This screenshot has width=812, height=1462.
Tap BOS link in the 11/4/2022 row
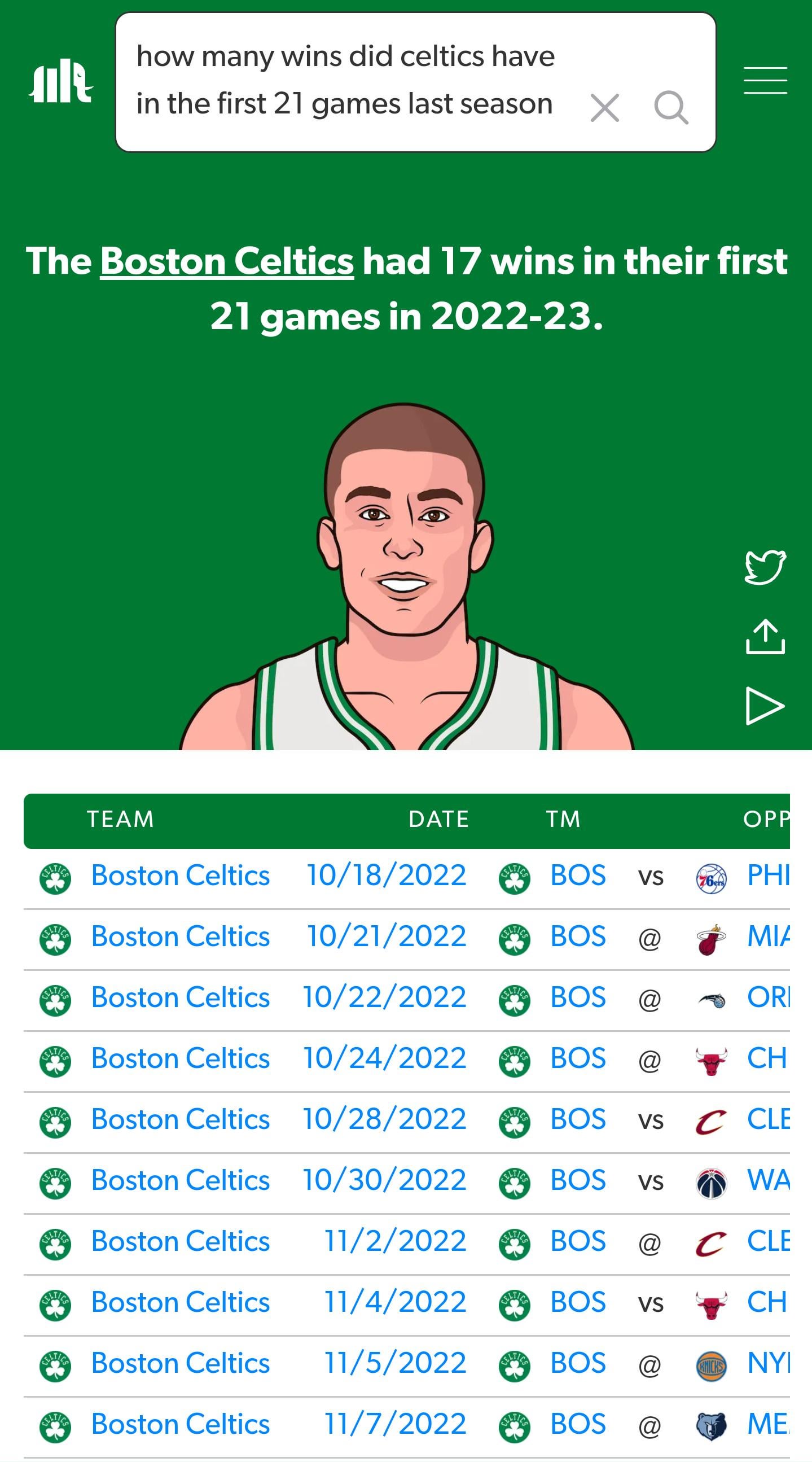click(x=578, y=1302)
